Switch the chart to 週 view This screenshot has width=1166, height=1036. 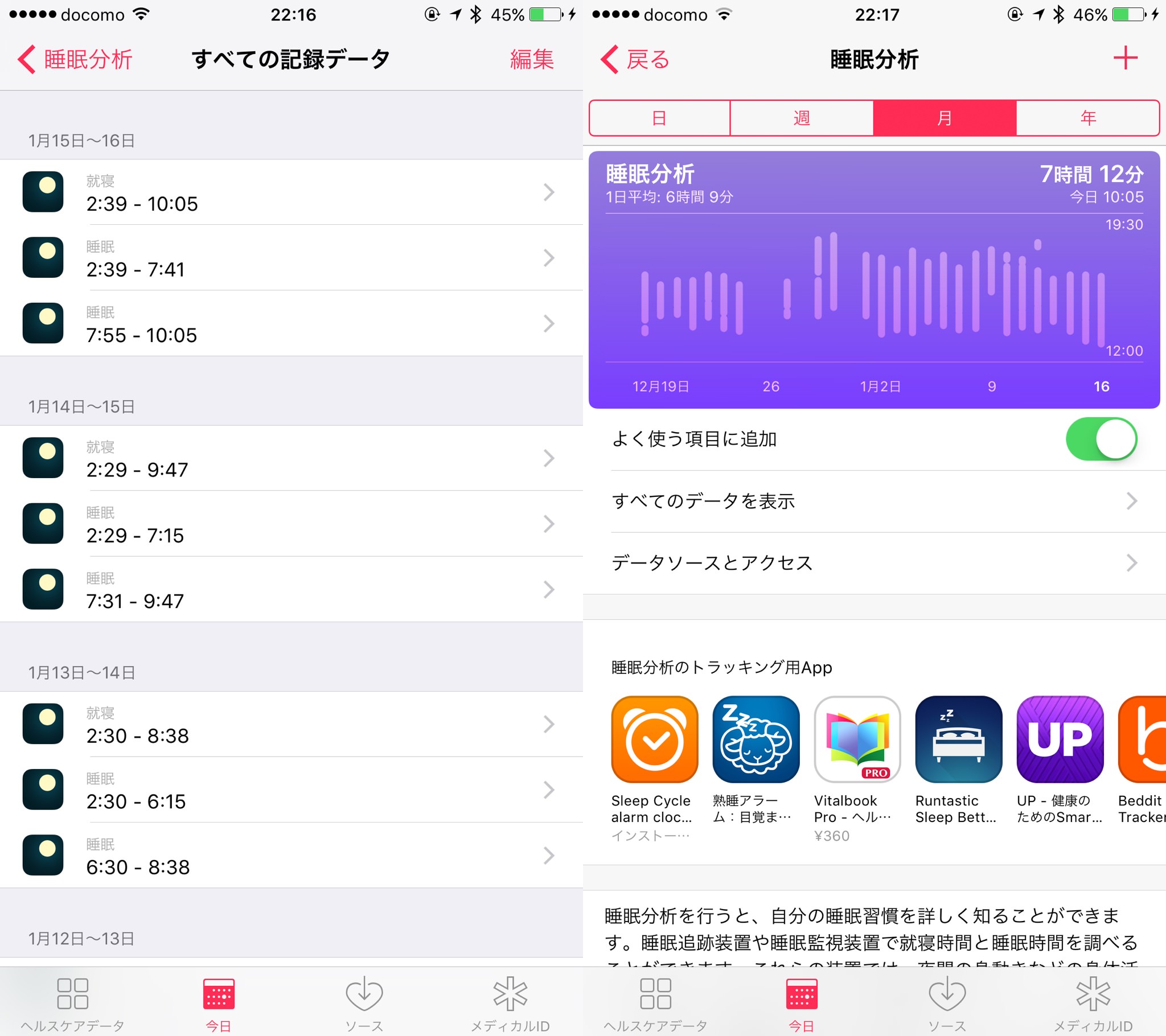click(802, 118)
